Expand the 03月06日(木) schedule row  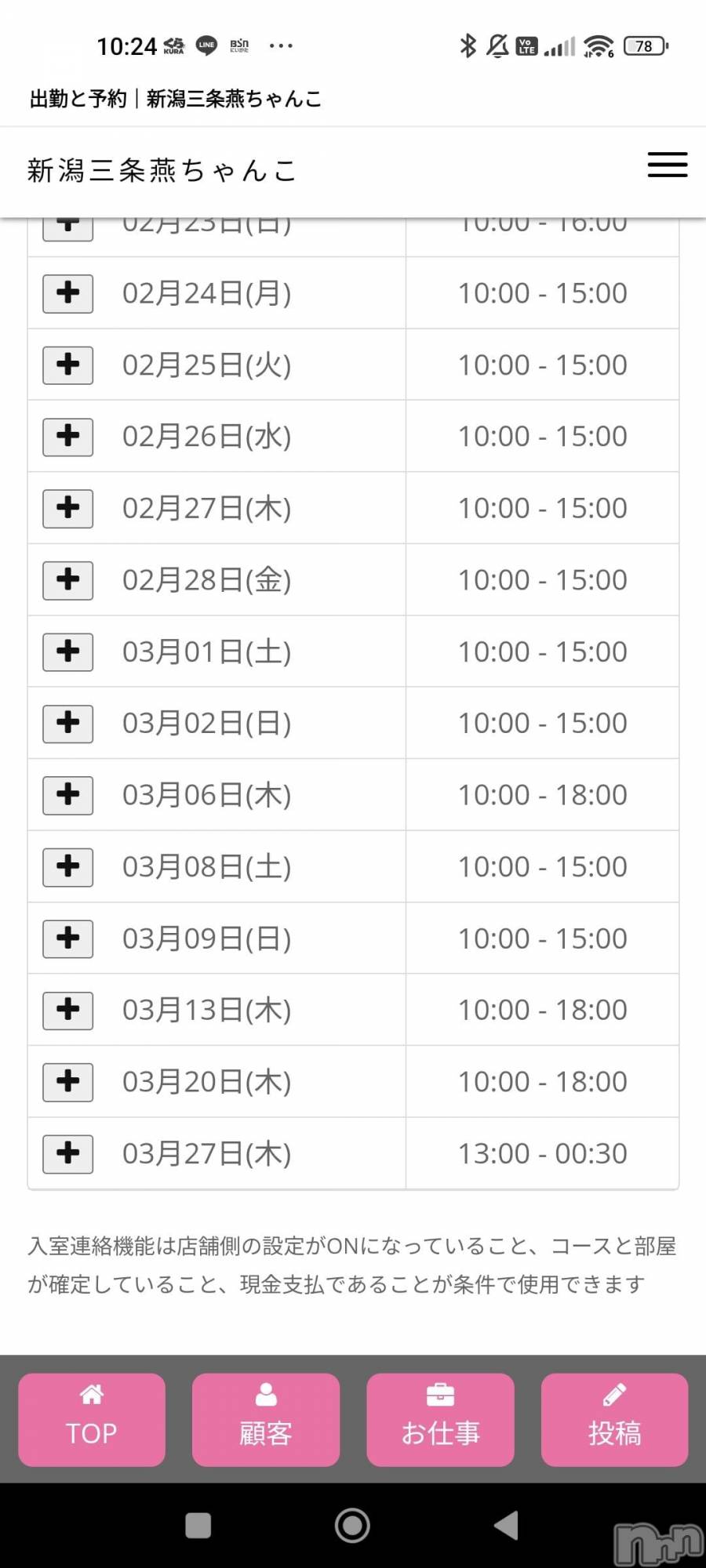click(x=68, y=795)
